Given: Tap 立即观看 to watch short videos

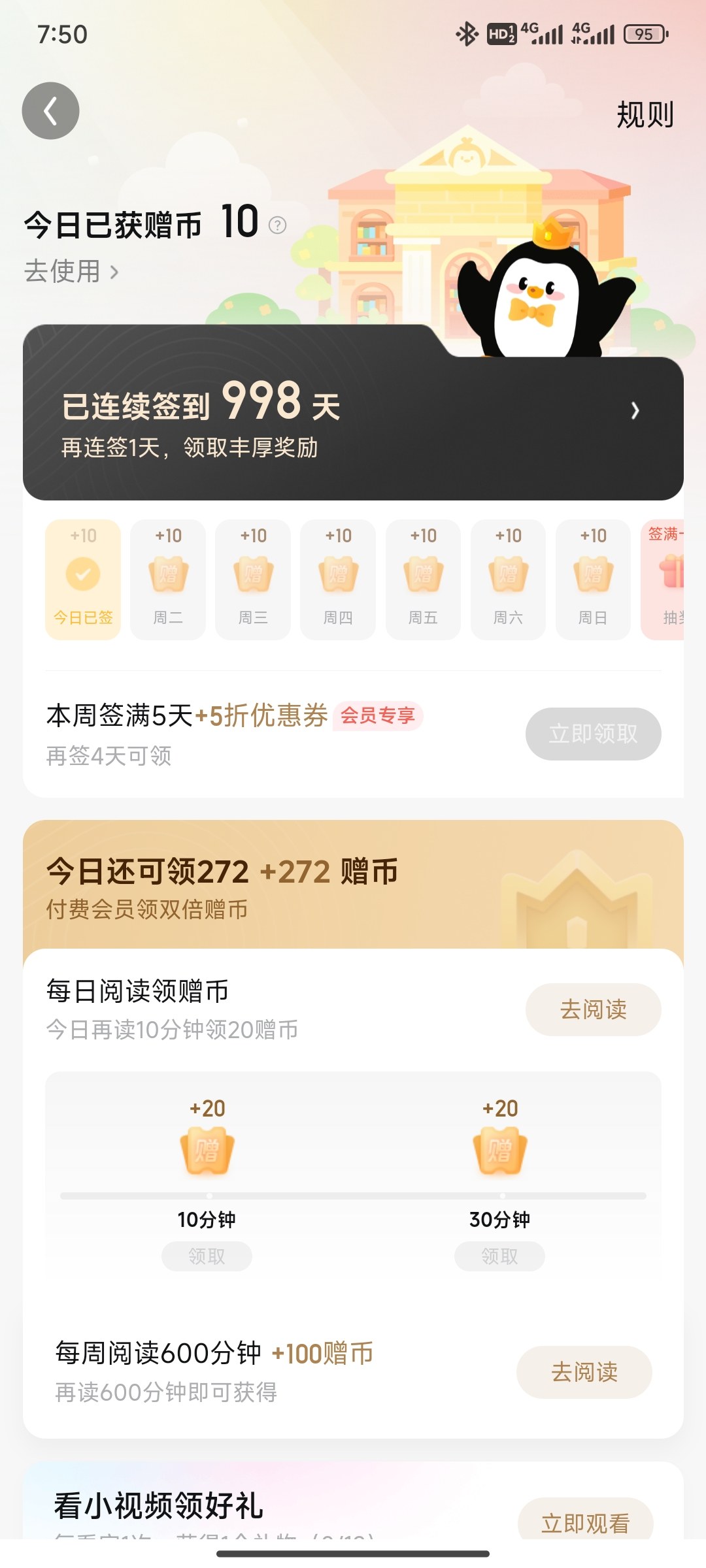Looking at the screenshot, I should coord(585,1522).
